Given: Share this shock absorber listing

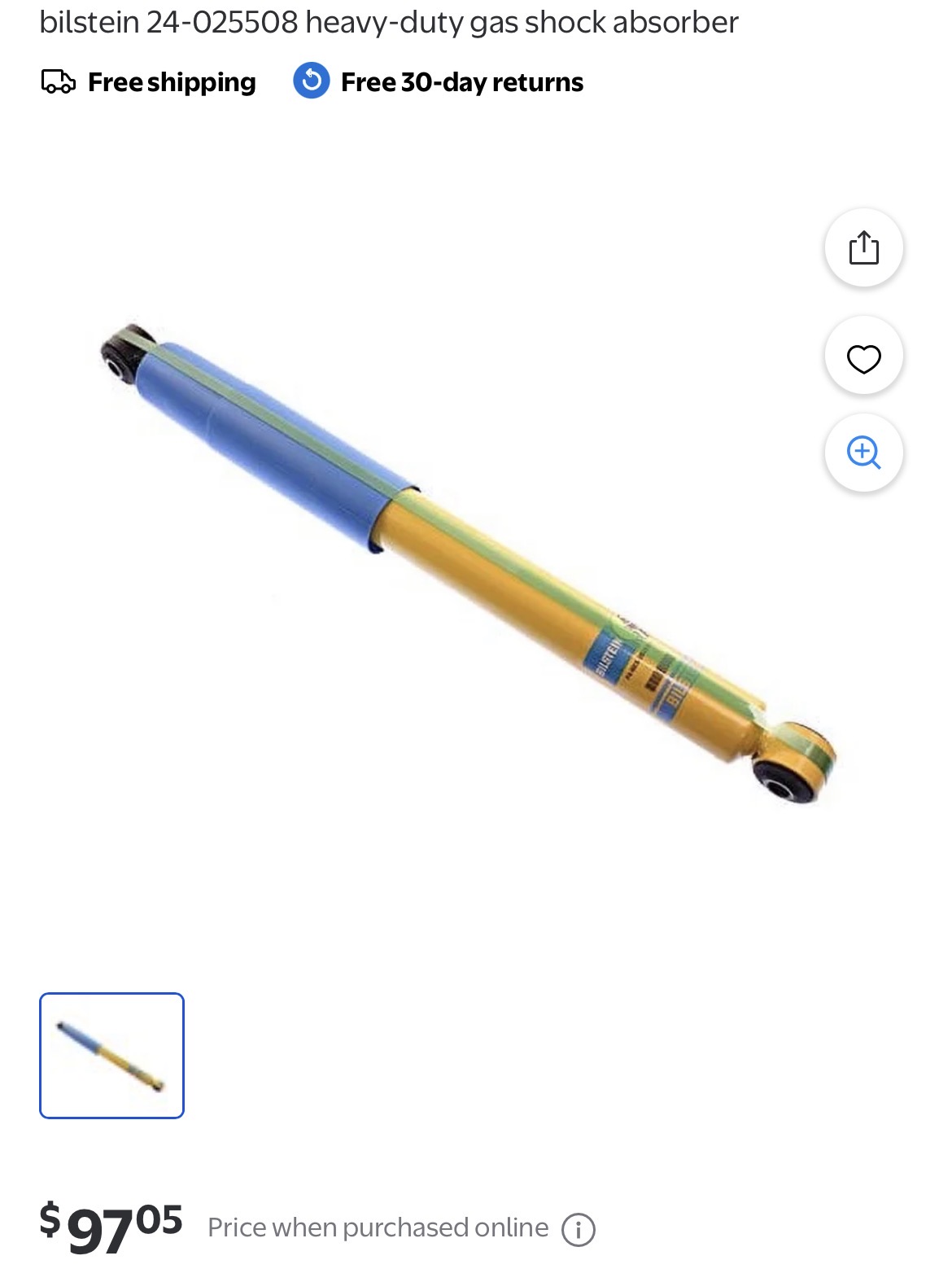Looking at the screenshot, I should pyautogui.click(x=863, y=247).
